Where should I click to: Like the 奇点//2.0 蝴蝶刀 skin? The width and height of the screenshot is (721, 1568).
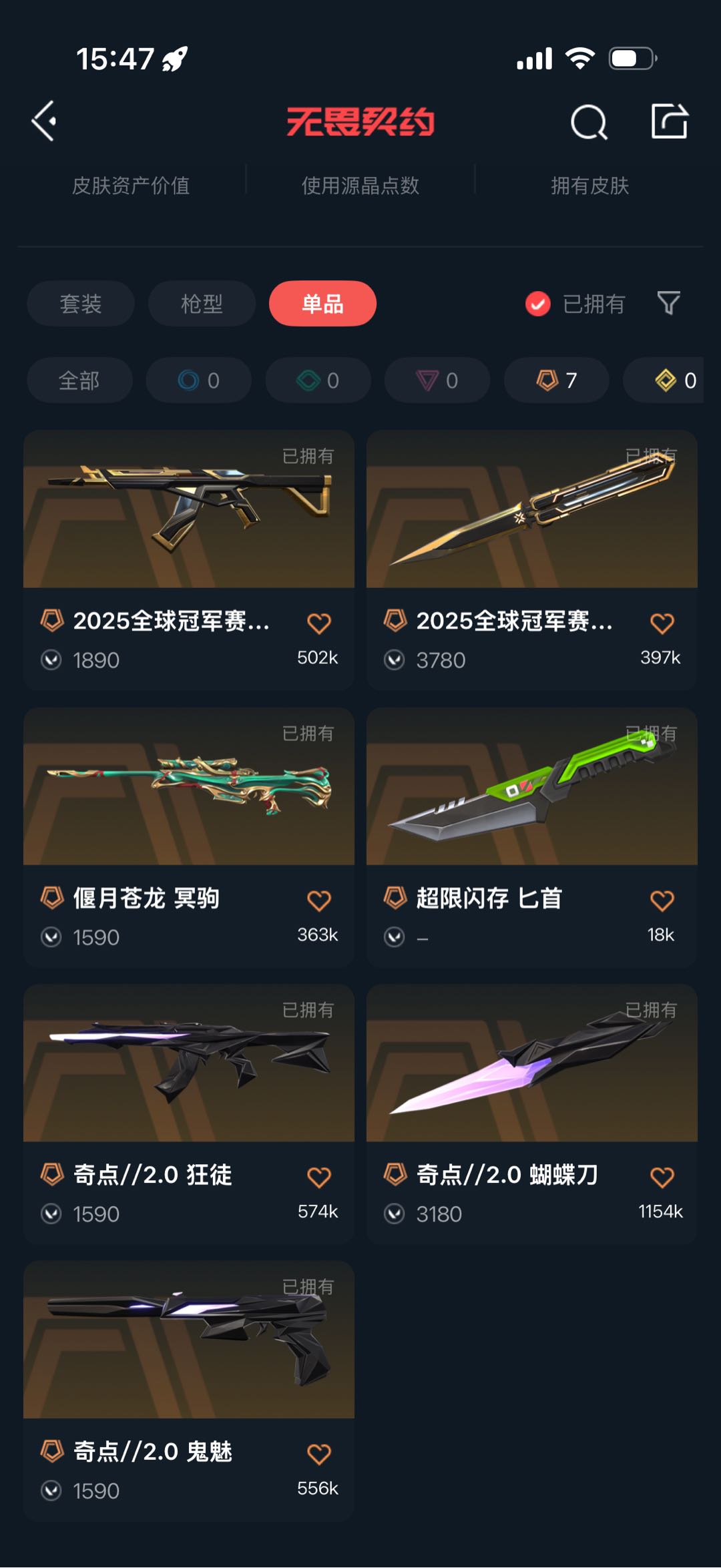click(x=662, y=1177)
